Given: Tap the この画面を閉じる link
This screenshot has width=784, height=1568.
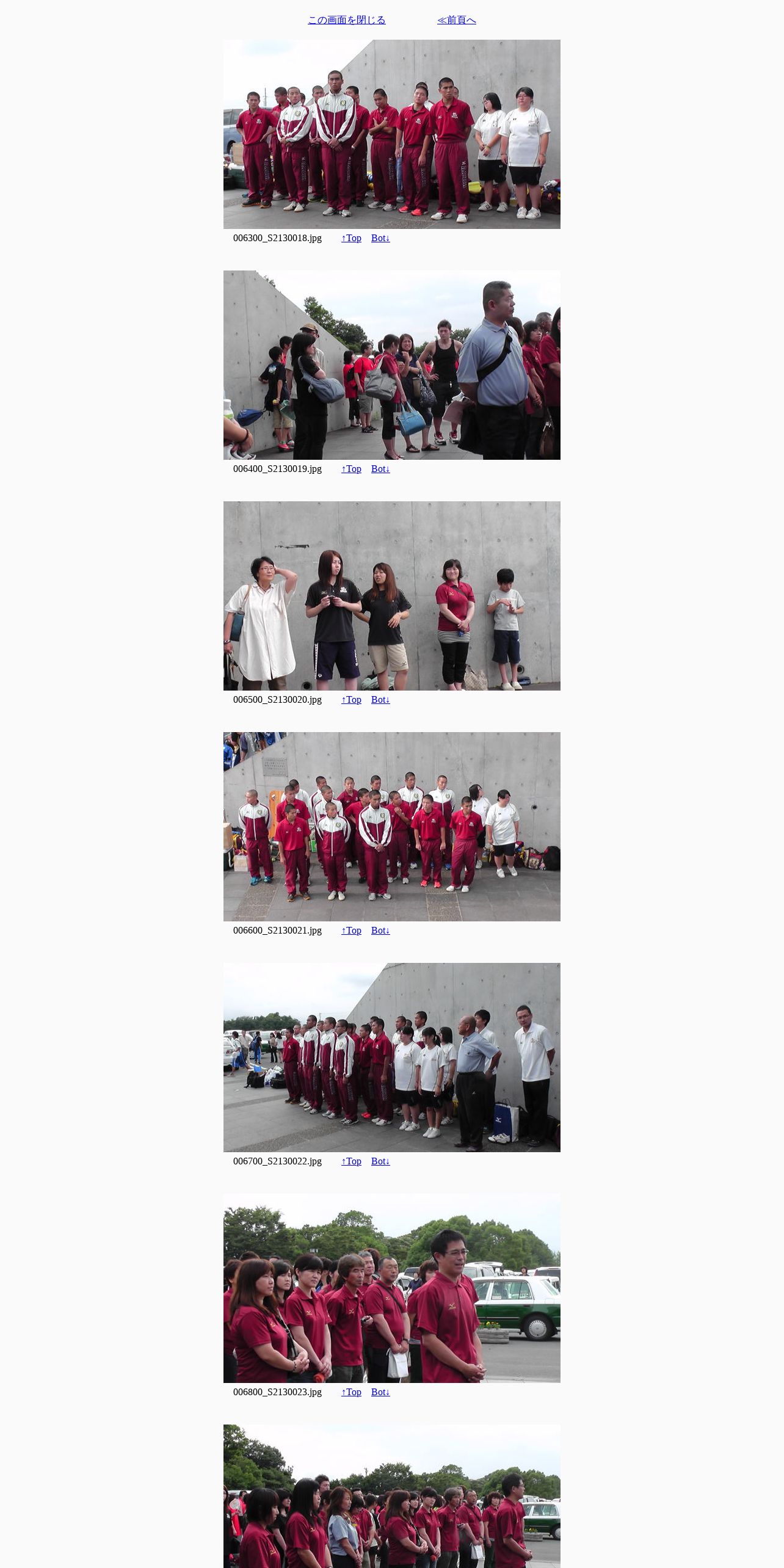Looking at the screenshot, I should 347,20.
